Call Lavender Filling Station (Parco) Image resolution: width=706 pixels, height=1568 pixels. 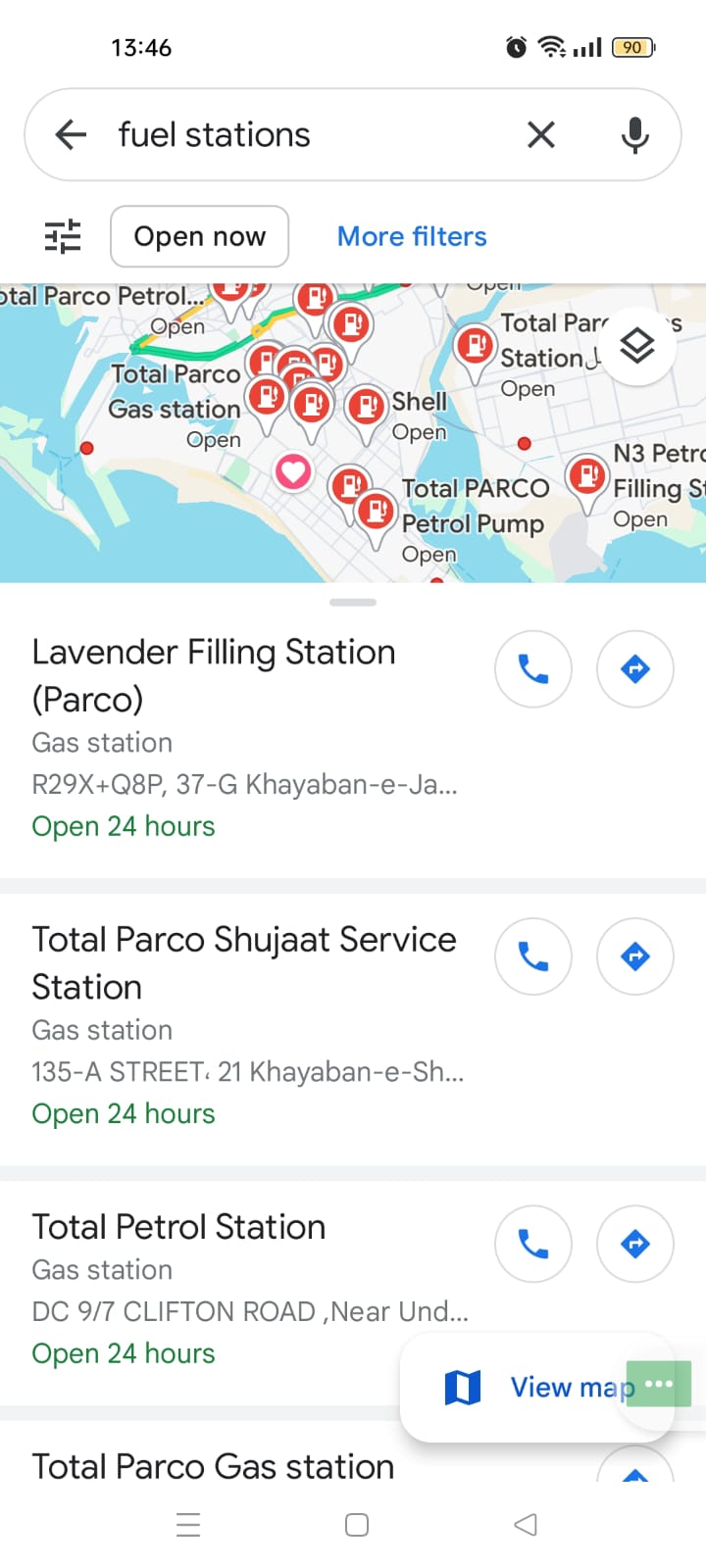pos(533,669)
